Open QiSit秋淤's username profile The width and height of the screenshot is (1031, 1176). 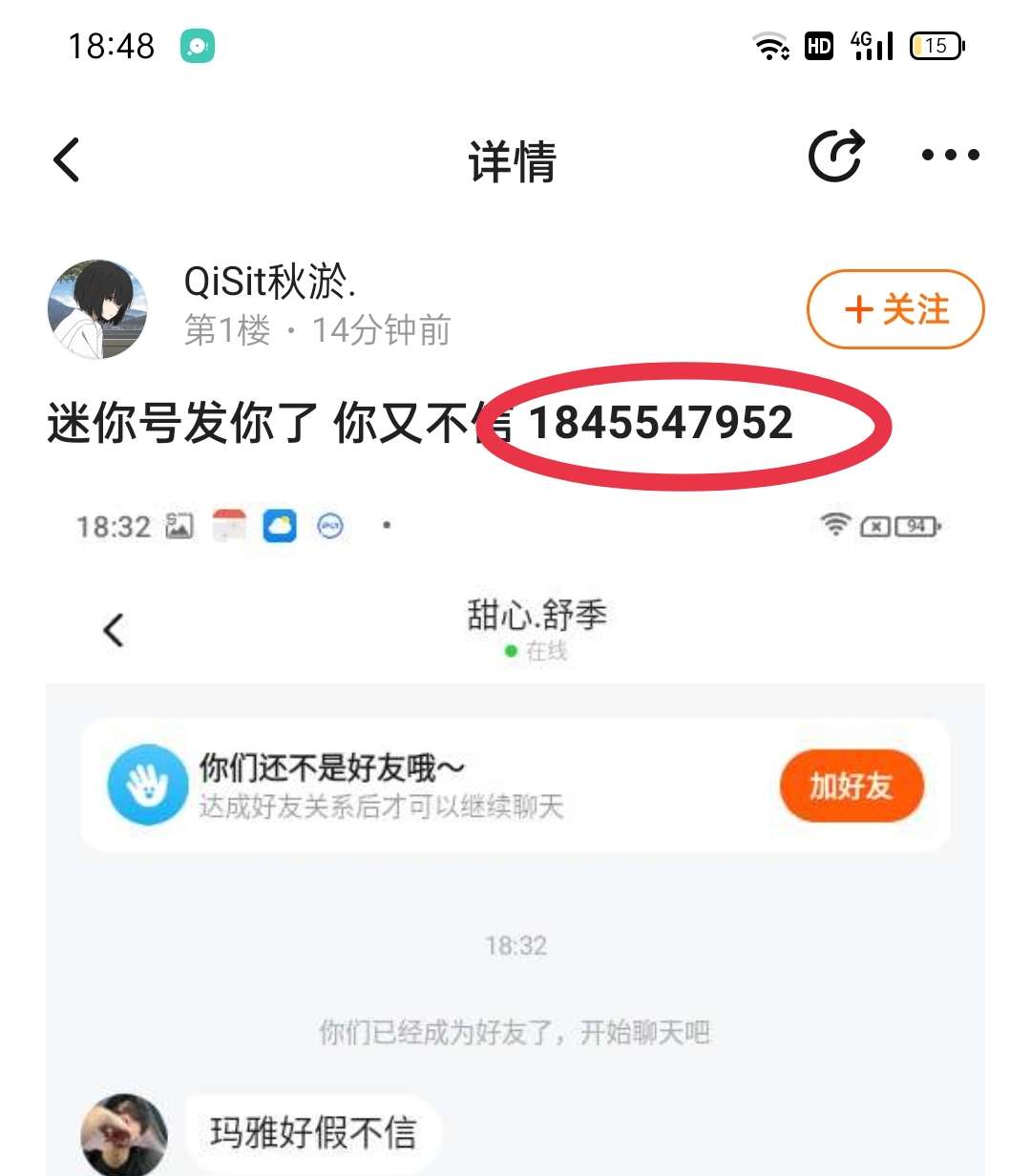270,283
